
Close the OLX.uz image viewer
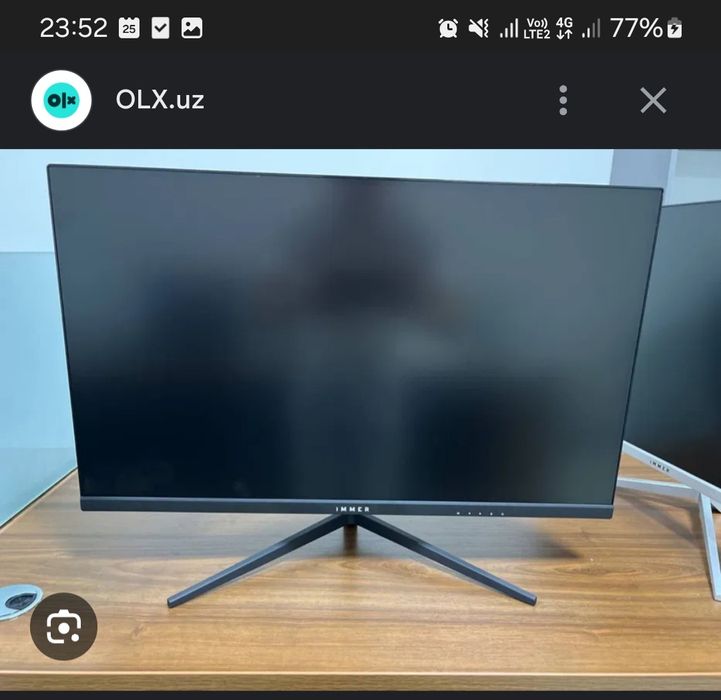[653, 100]
